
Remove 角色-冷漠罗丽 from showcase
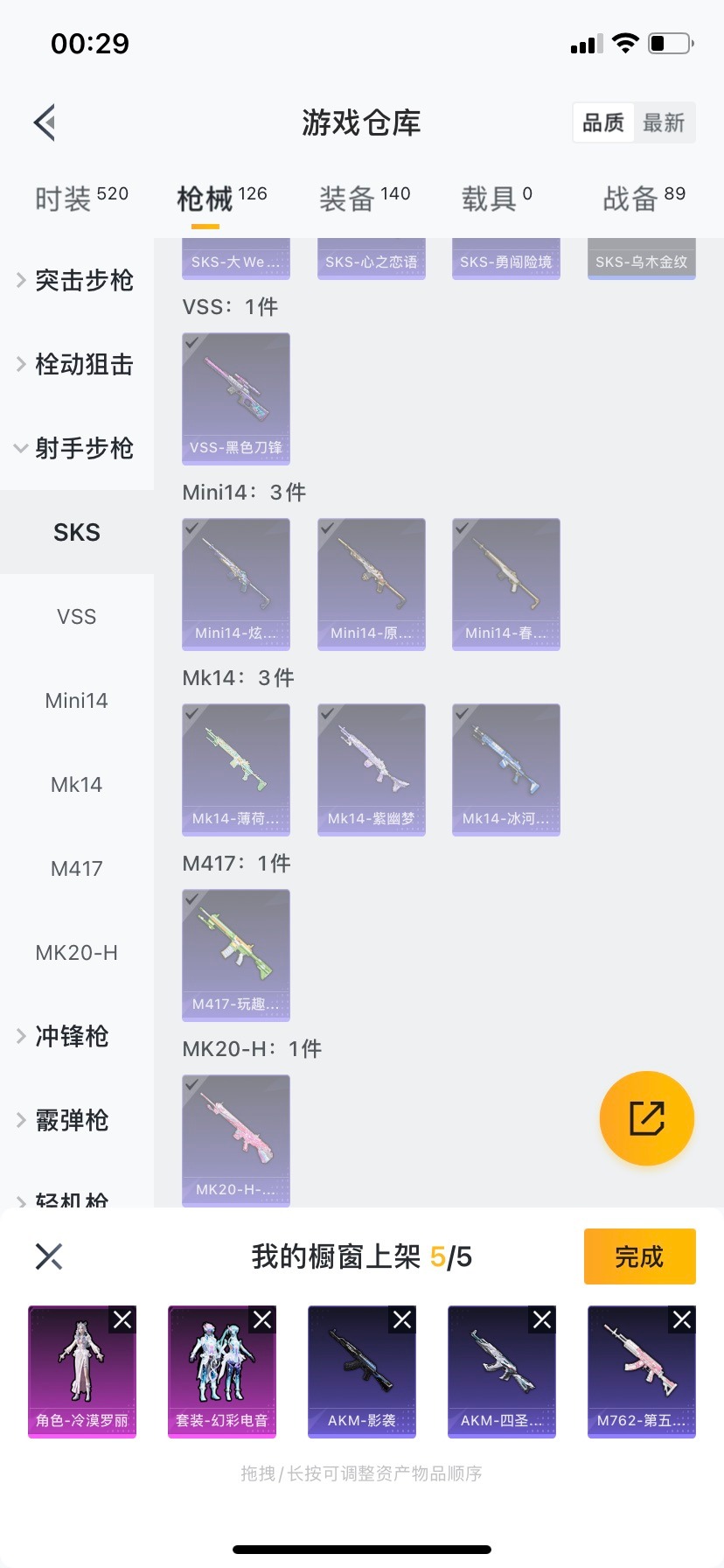click(x=122, y=1319)
